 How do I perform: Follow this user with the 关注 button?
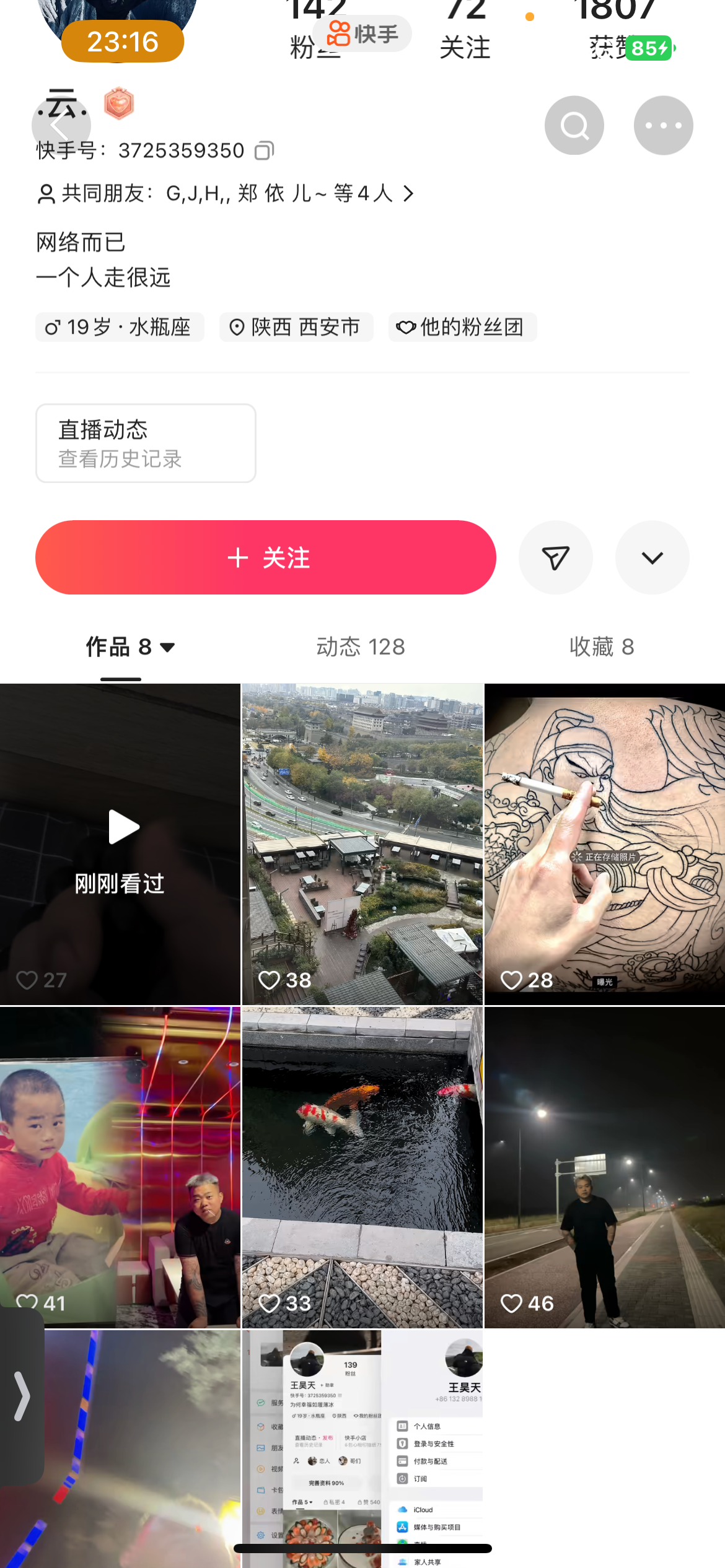[266, 557]
